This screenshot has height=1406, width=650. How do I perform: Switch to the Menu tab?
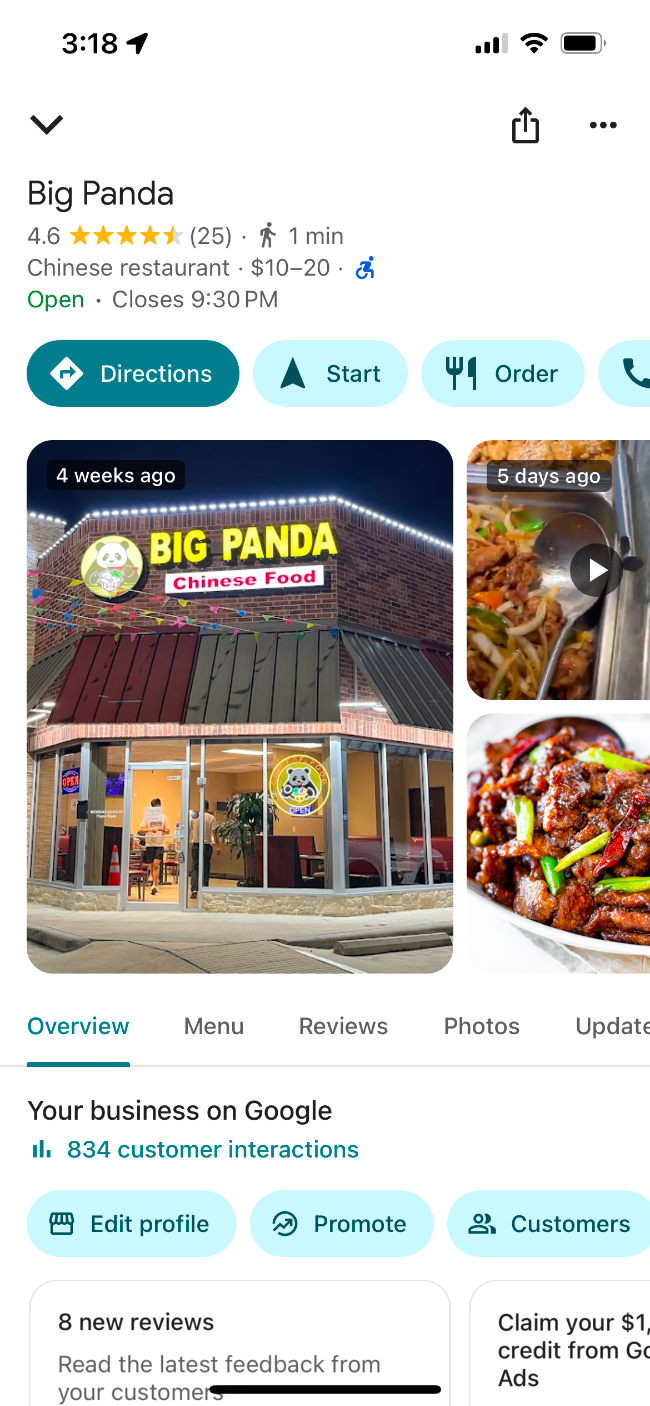point(214,1026)
